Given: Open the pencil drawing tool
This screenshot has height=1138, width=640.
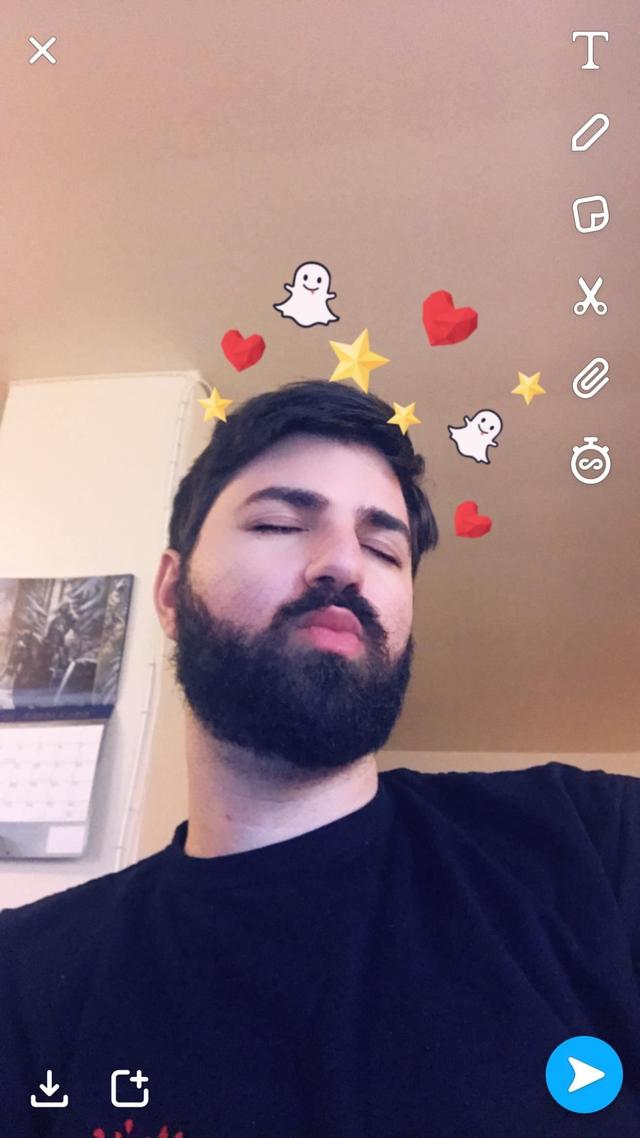Looking at the screenshot, I should pos(590,132).
